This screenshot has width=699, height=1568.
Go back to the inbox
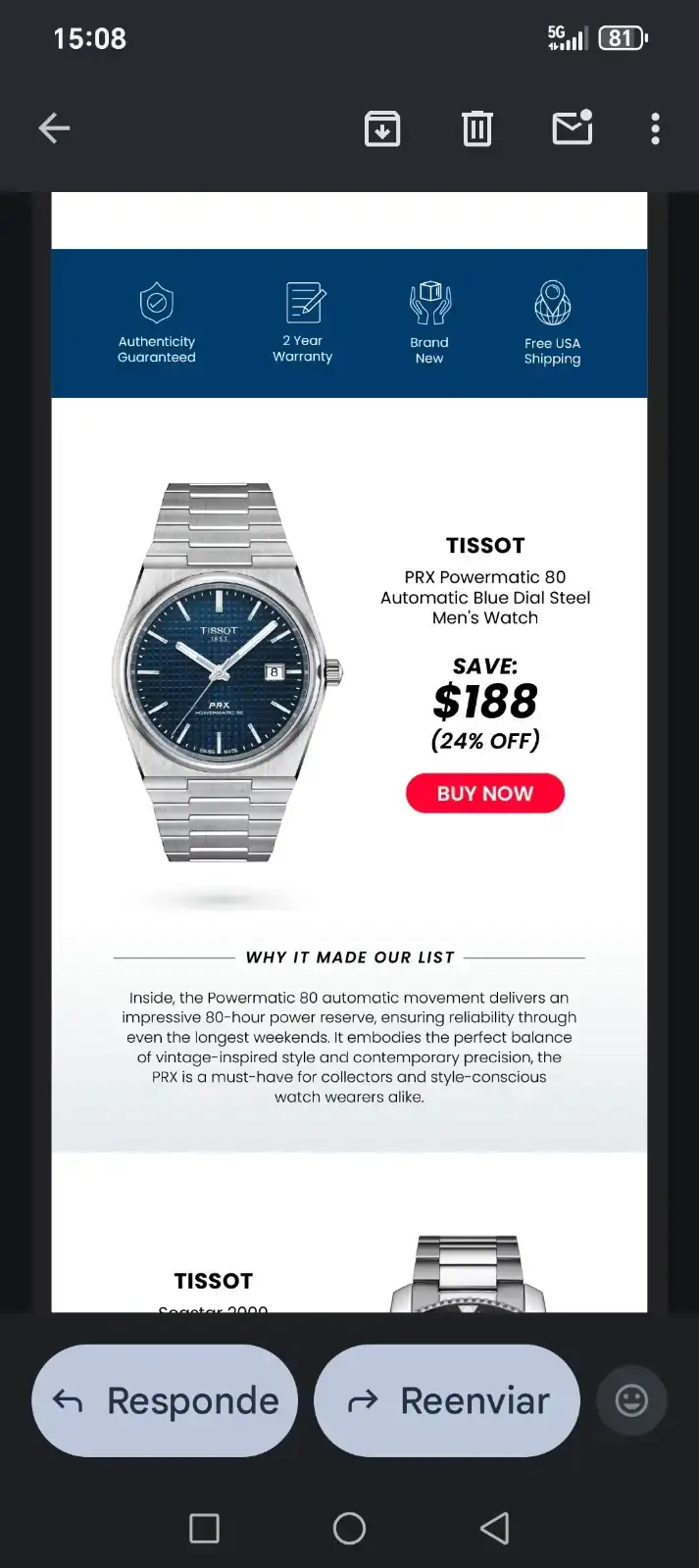click(54, 128)
